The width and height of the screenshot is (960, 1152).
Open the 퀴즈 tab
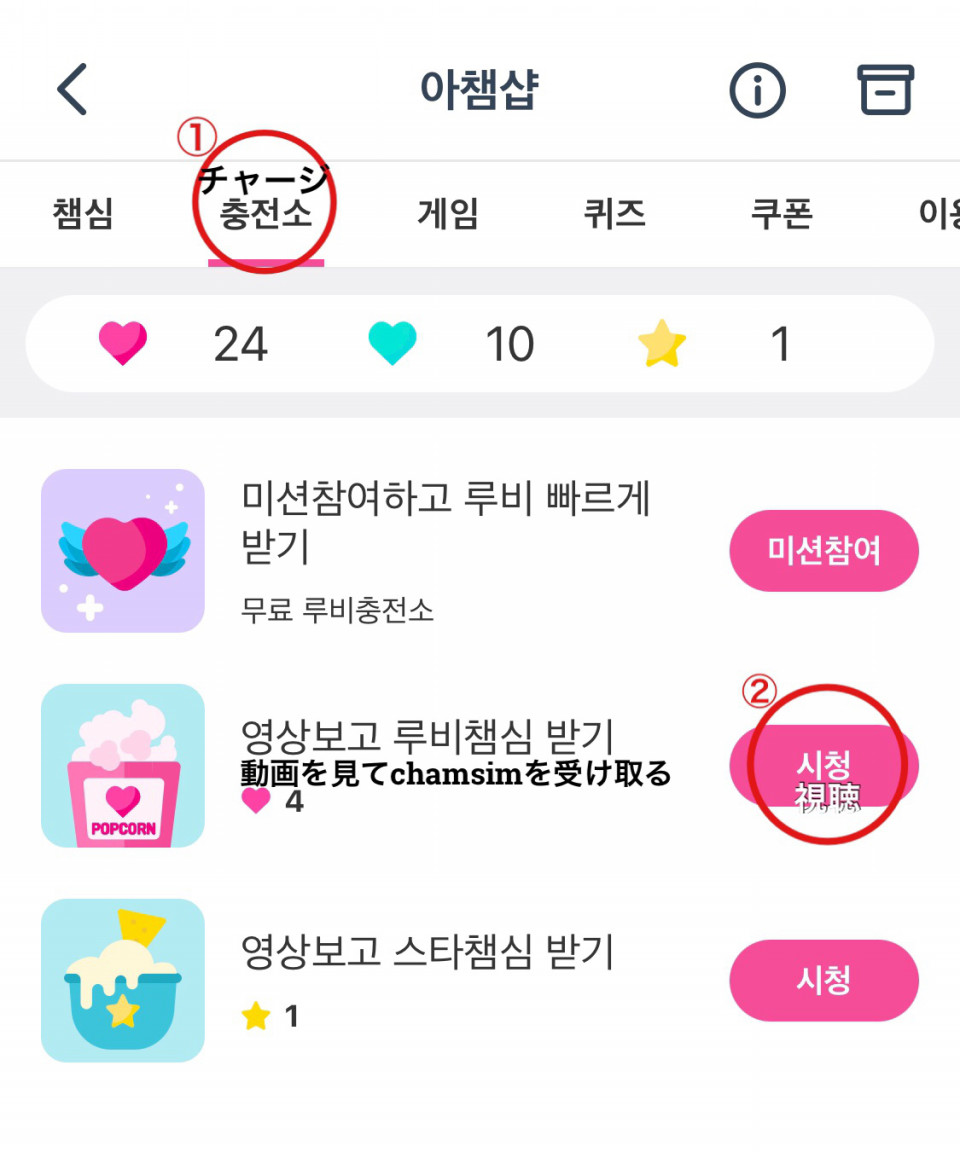[615, 214]
